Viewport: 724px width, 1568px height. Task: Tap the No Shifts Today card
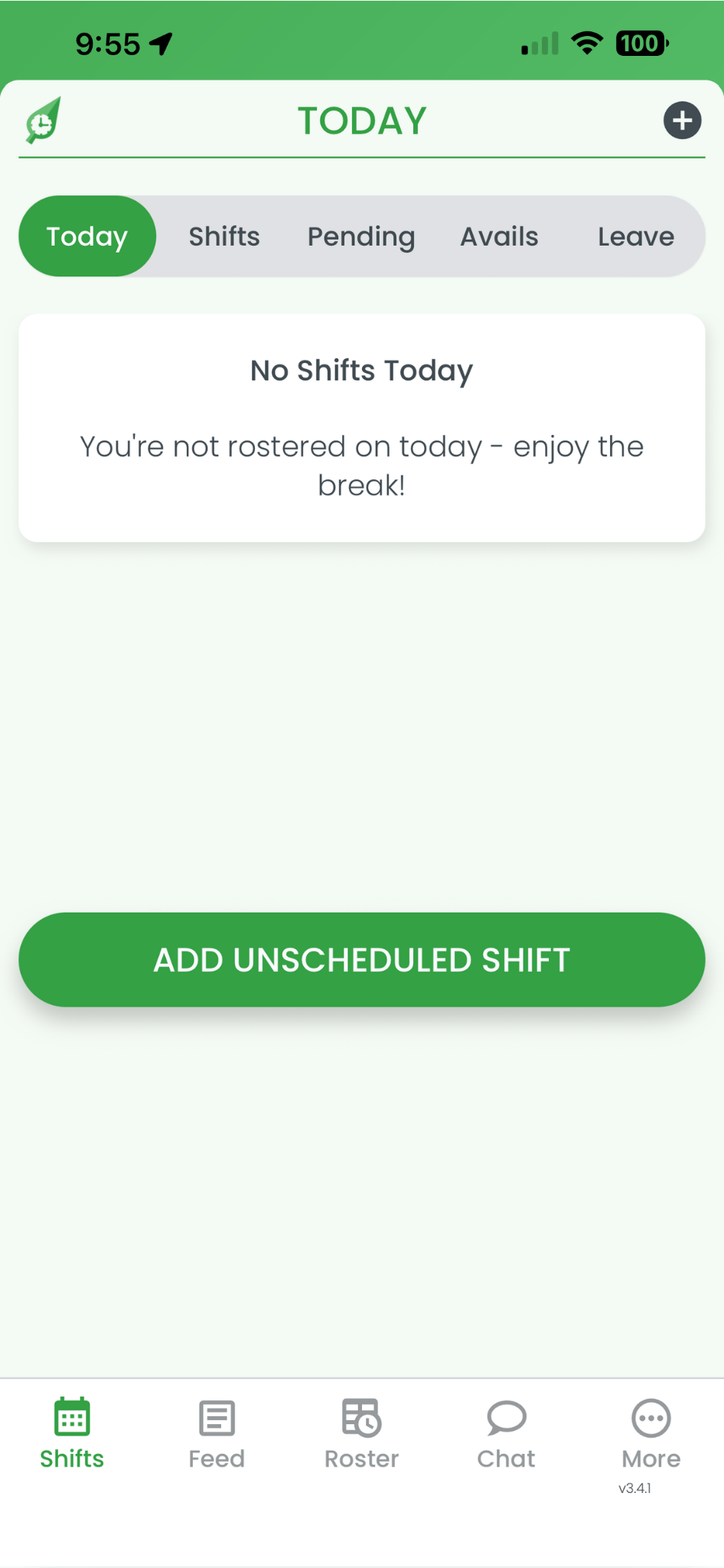click(x=360, y=426)
